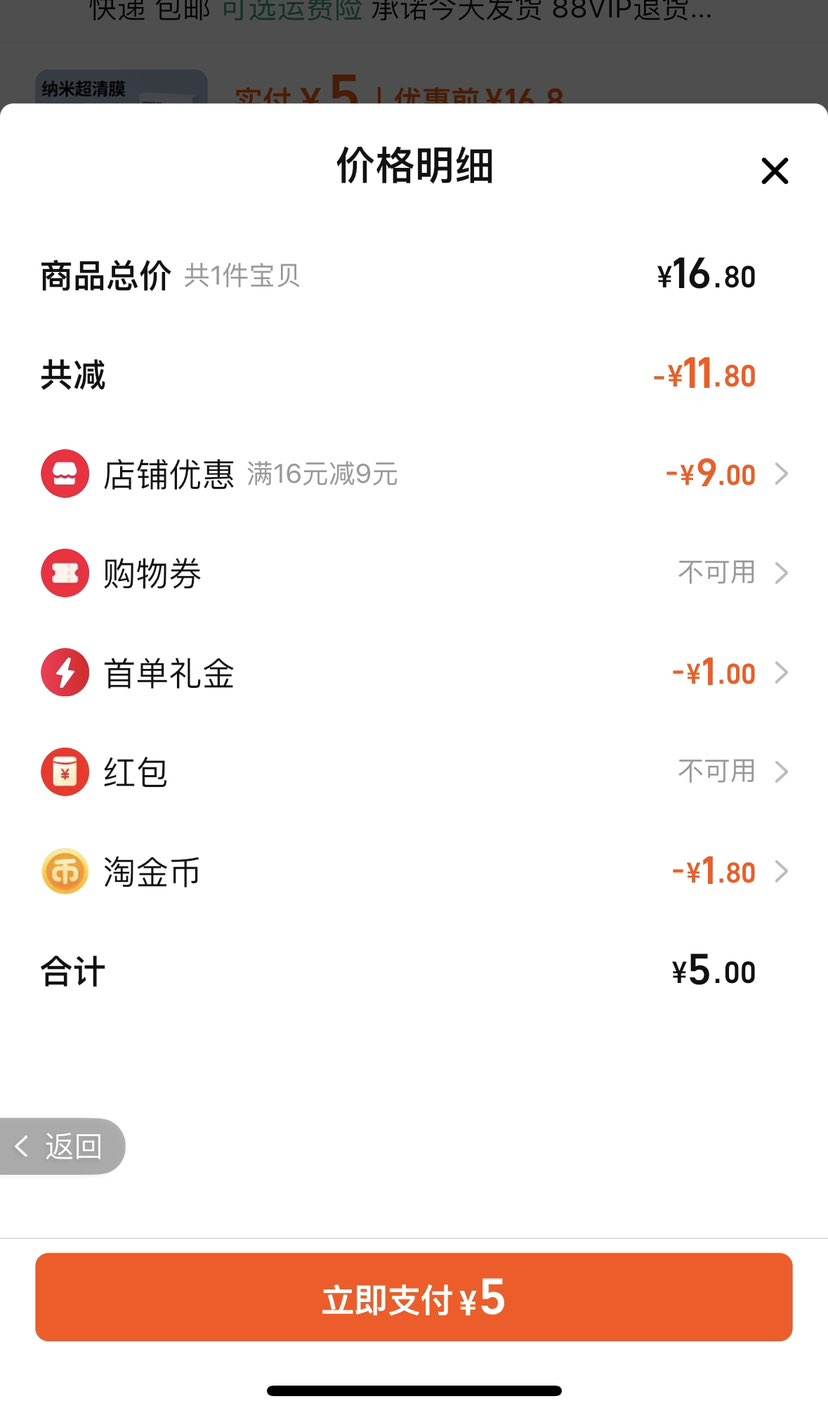Expand the 淘金币 deduction details
The height and width of the screenshot is (1413, 828).
point(781,871)
